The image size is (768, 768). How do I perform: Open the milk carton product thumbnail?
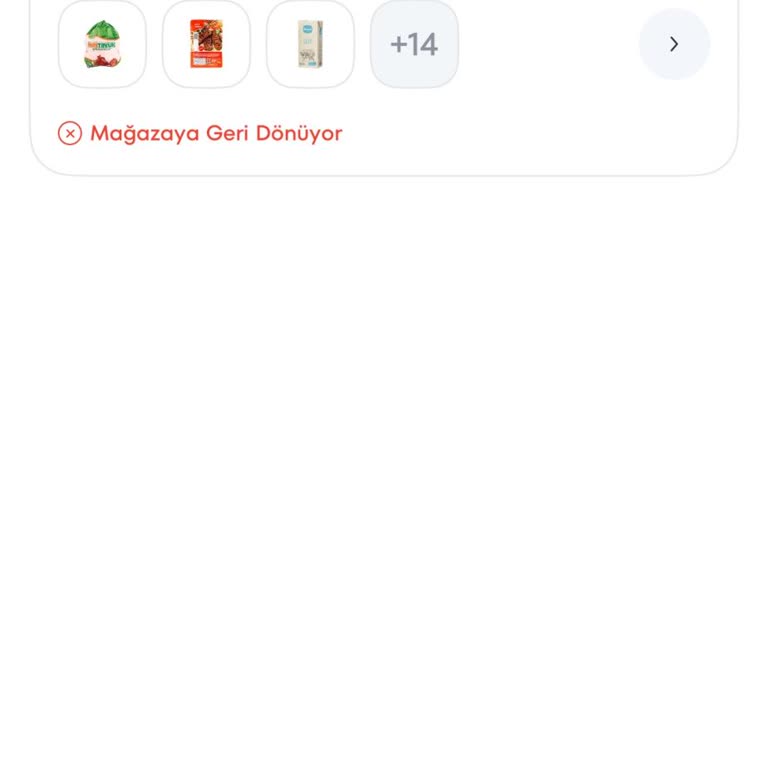310,44
